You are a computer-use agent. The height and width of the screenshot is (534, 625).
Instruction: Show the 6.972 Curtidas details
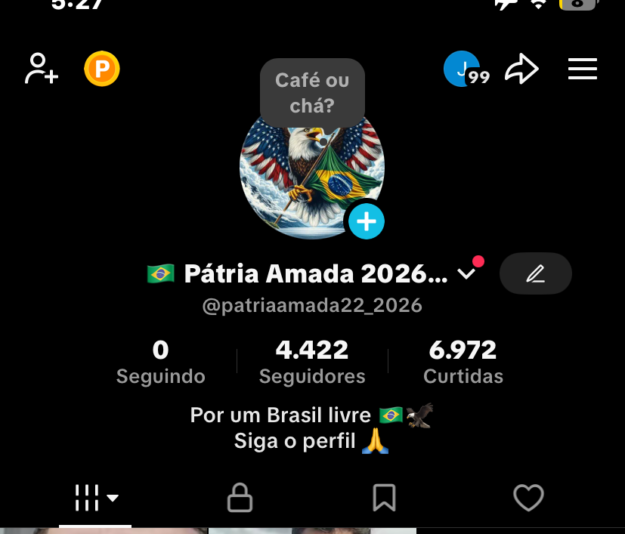click(x=463, y=362)
